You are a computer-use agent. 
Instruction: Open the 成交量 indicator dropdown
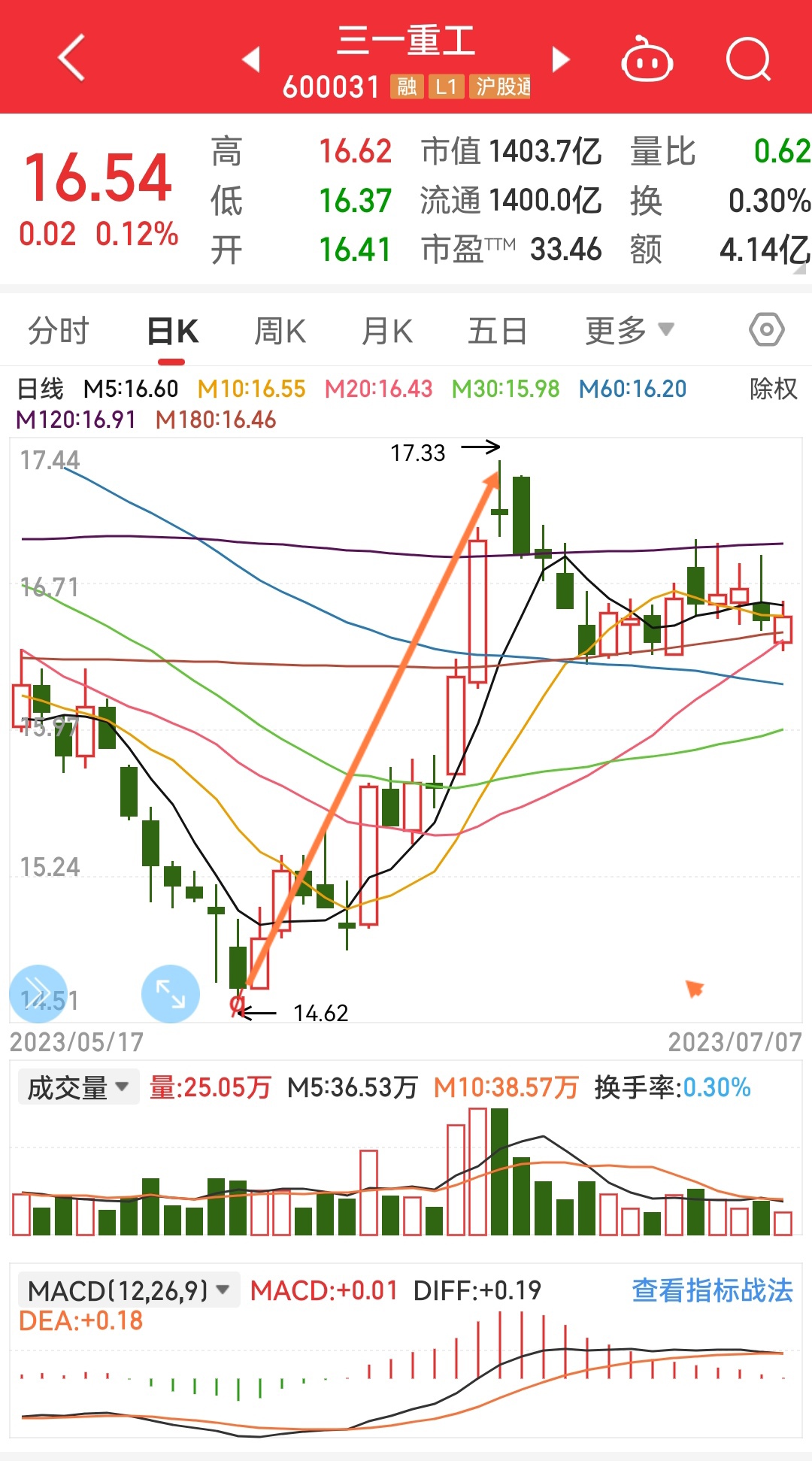[x=77, y=1086]
